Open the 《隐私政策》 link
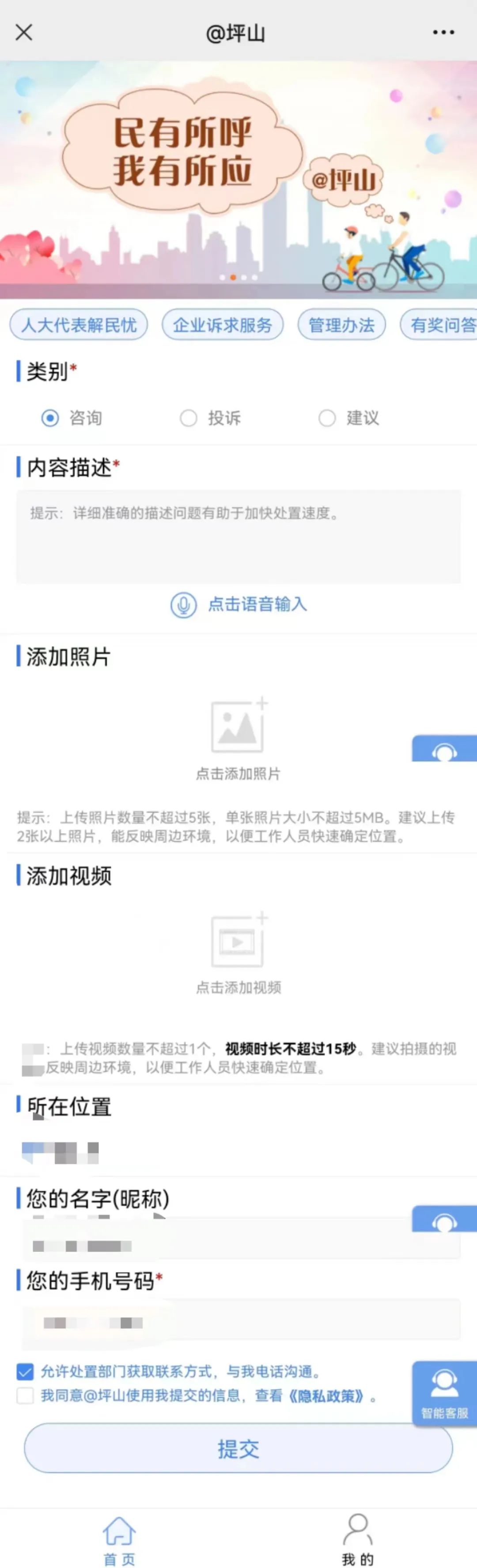The image size is (477, 1568). [x=326, y=1396]
